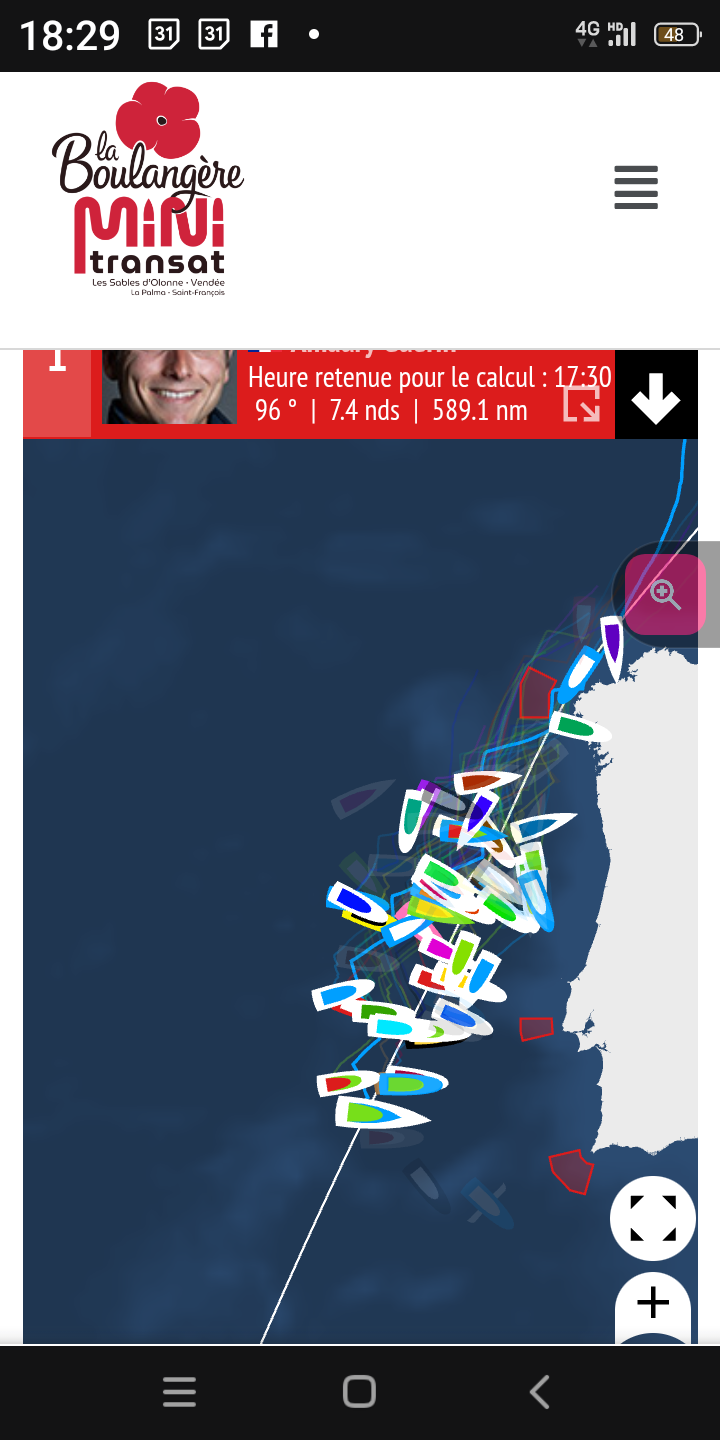
Task: Open the skipper banner expand icon
Action: [x=582, y=403]
